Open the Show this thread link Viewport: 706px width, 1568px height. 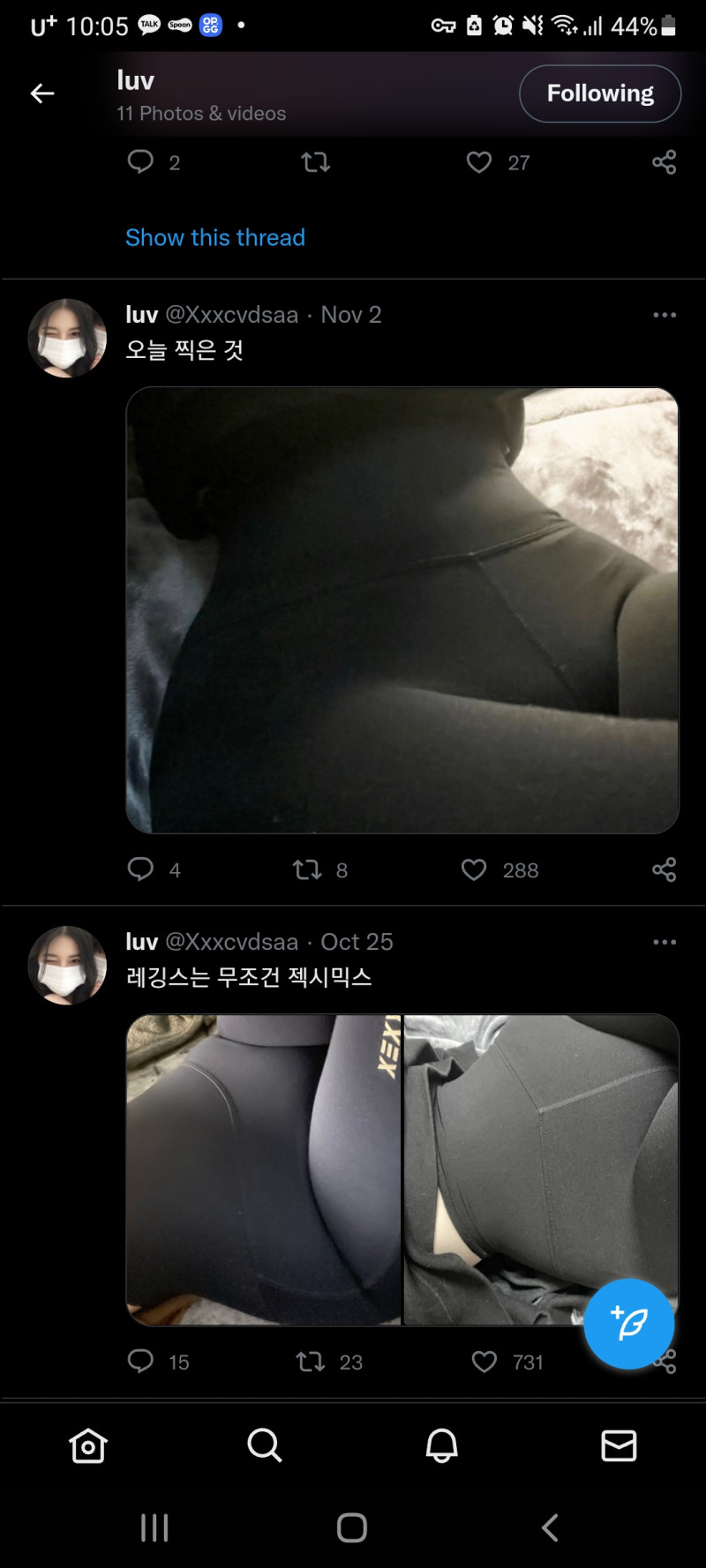click(x=215, y=237)
